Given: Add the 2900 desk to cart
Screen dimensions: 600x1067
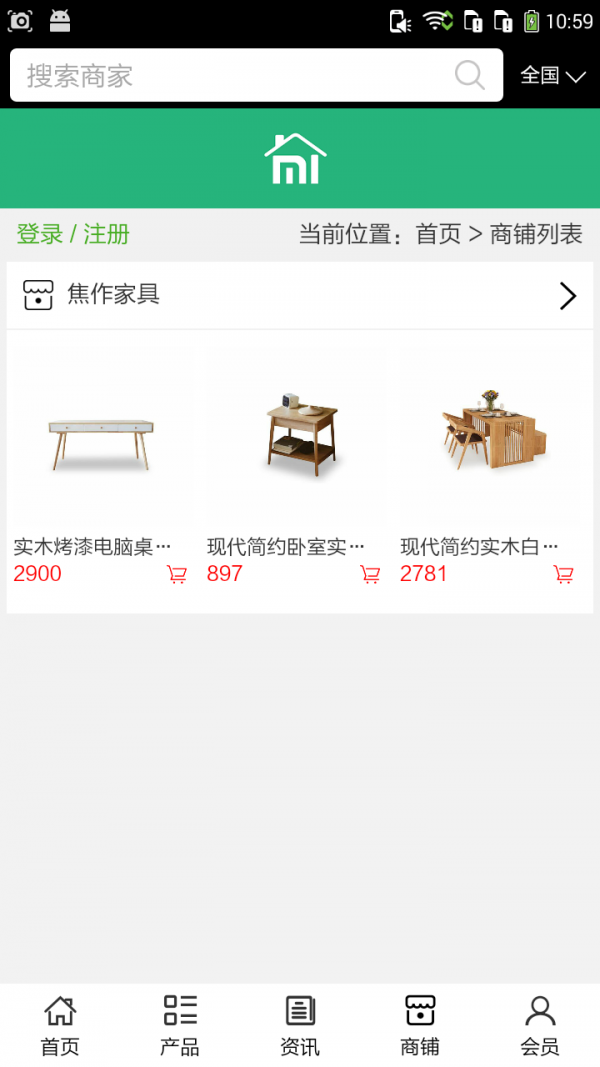Looking at the screenshot, I should tap(177, 574).
